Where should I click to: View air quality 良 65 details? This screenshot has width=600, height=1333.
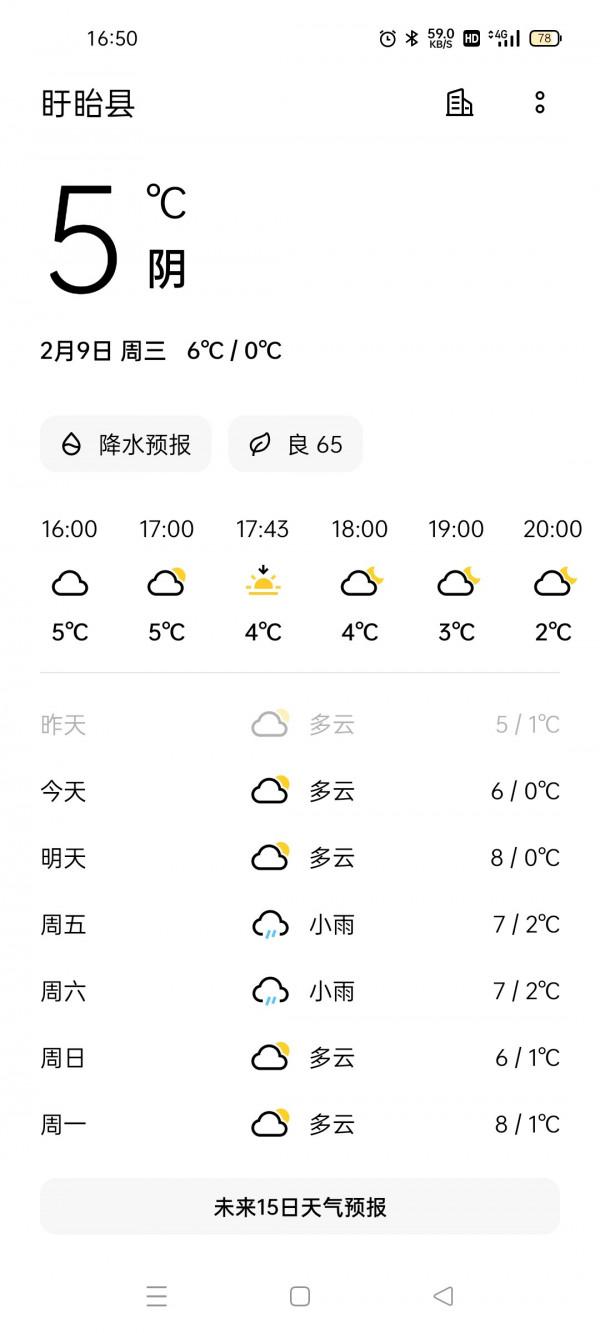[x=296, y=444]
